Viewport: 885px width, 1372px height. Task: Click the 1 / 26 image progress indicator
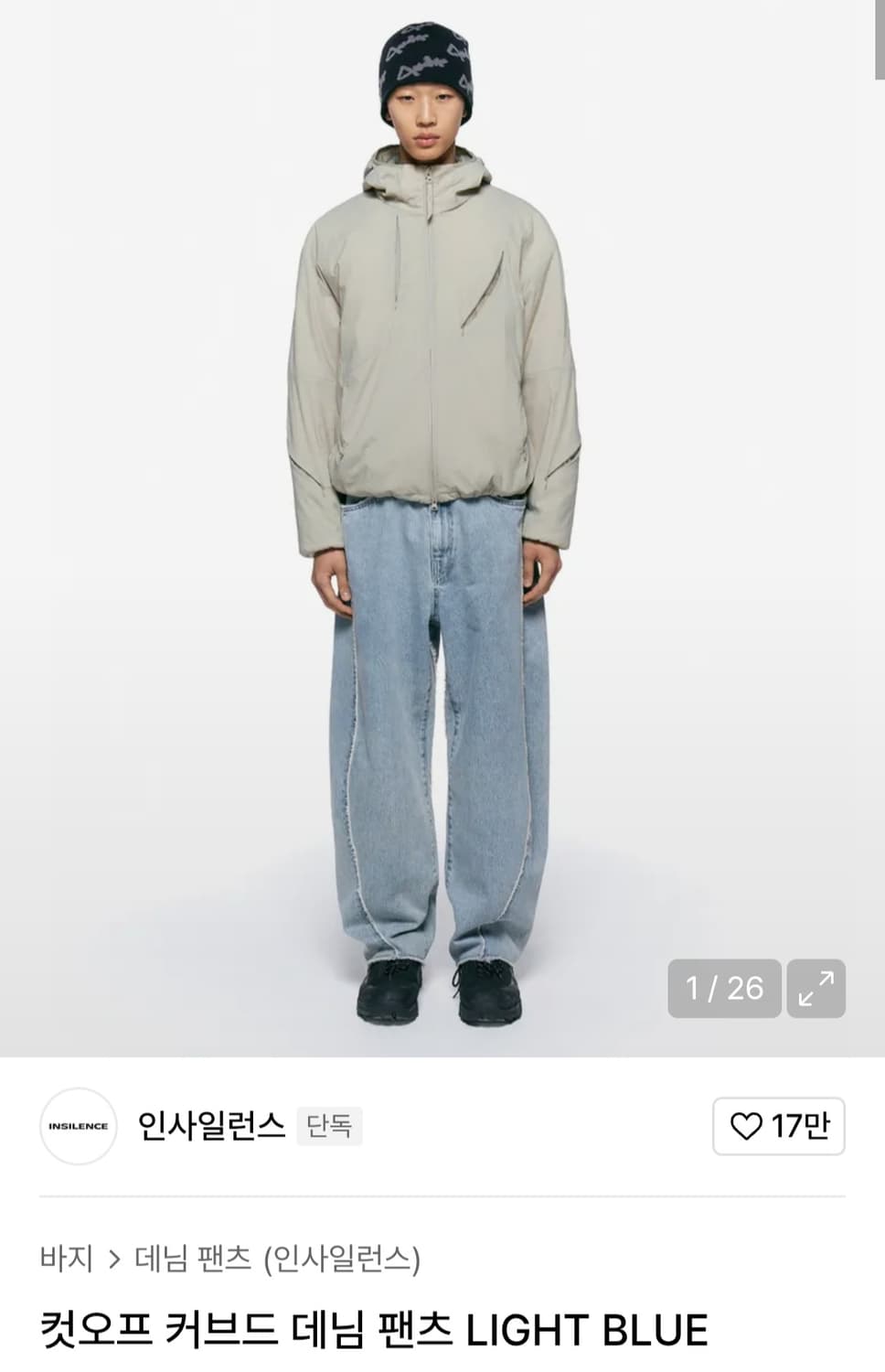722,987
